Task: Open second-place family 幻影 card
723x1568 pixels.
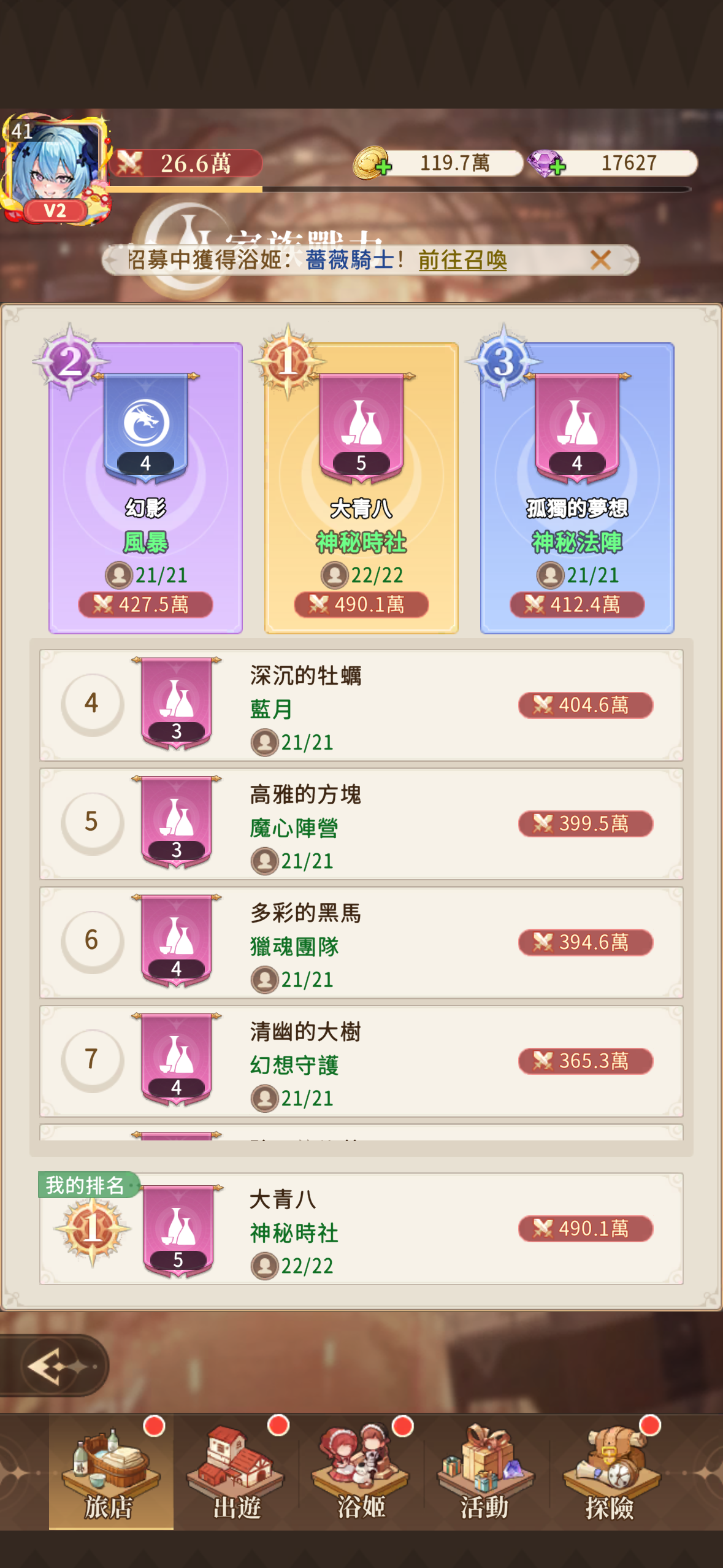Action: click(x=145, y=488)
